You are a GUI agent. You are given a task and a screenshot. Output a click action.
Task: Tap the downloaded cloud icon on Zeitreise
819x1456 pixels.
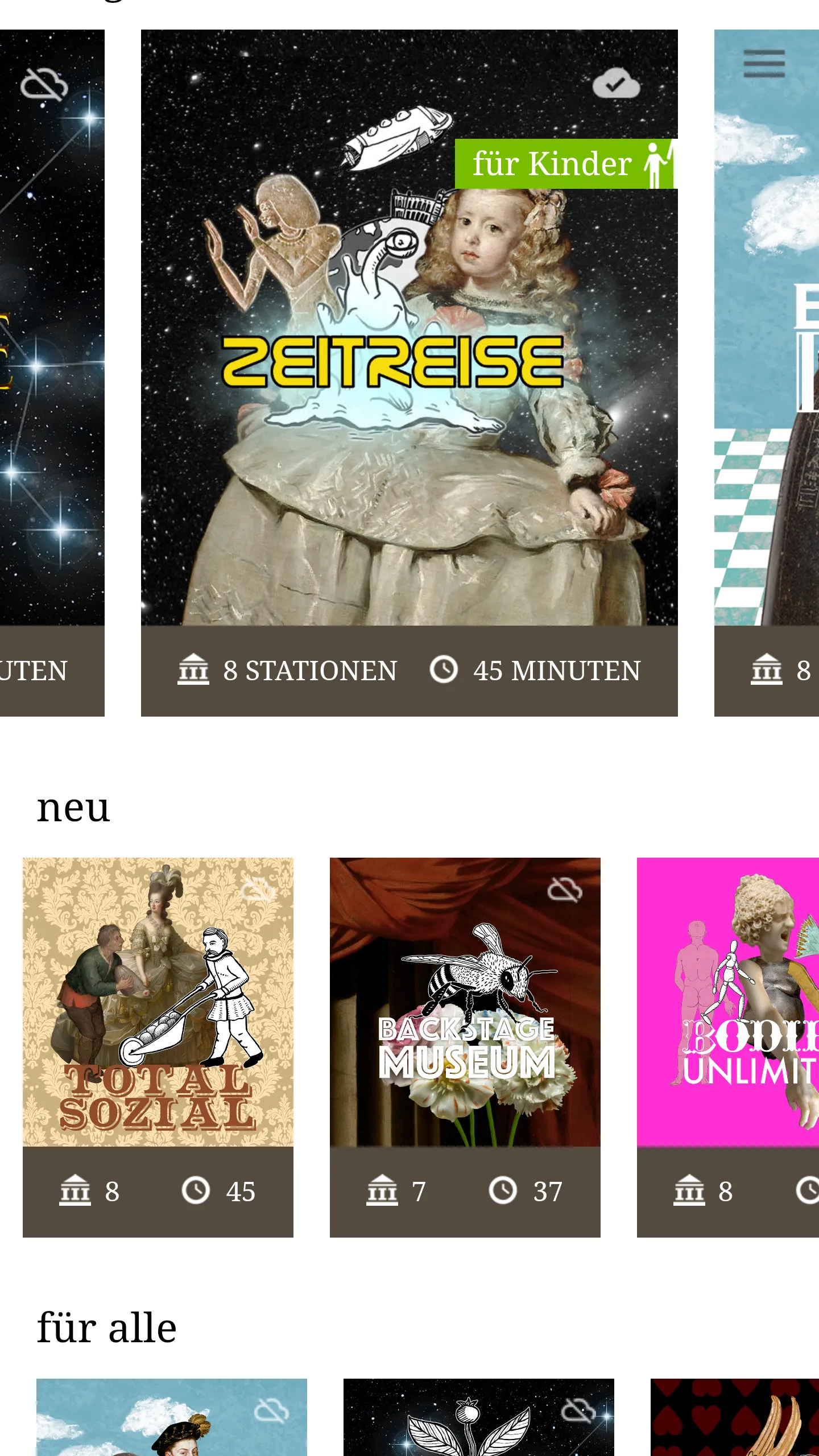coord(616,84)
